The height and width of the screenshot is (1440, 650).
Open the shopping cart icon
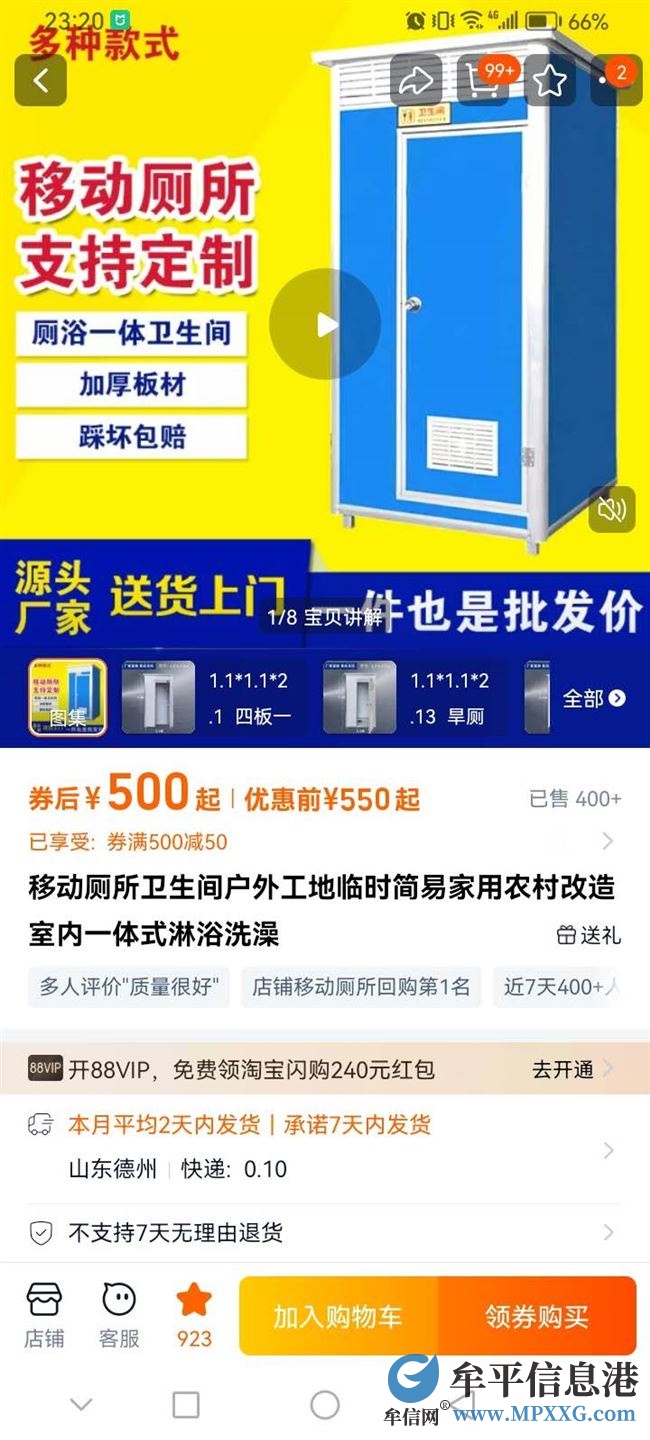[483, 81]
